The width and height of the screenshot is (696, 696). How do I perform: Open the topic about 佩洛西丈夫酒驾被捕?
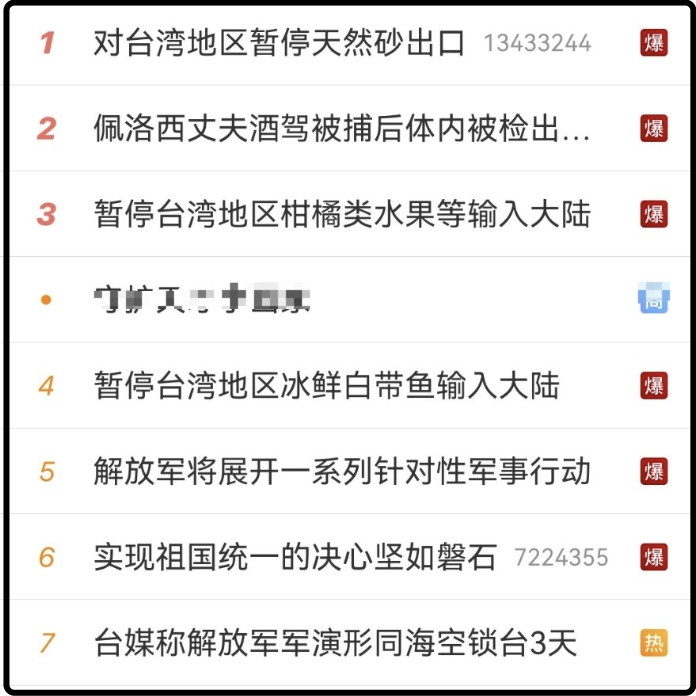(341, 129)
